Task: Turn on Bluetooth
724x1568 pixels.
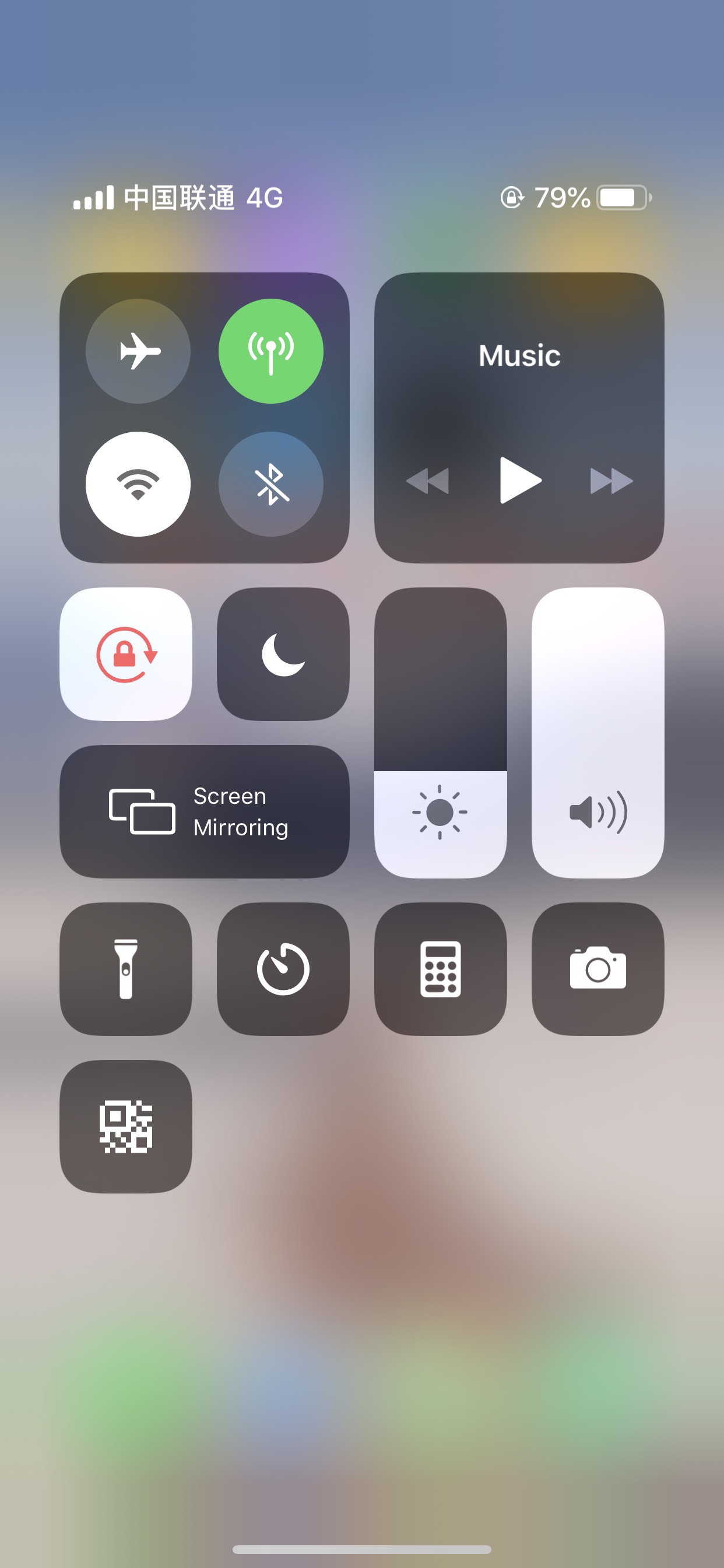Action: click(270, 484)
